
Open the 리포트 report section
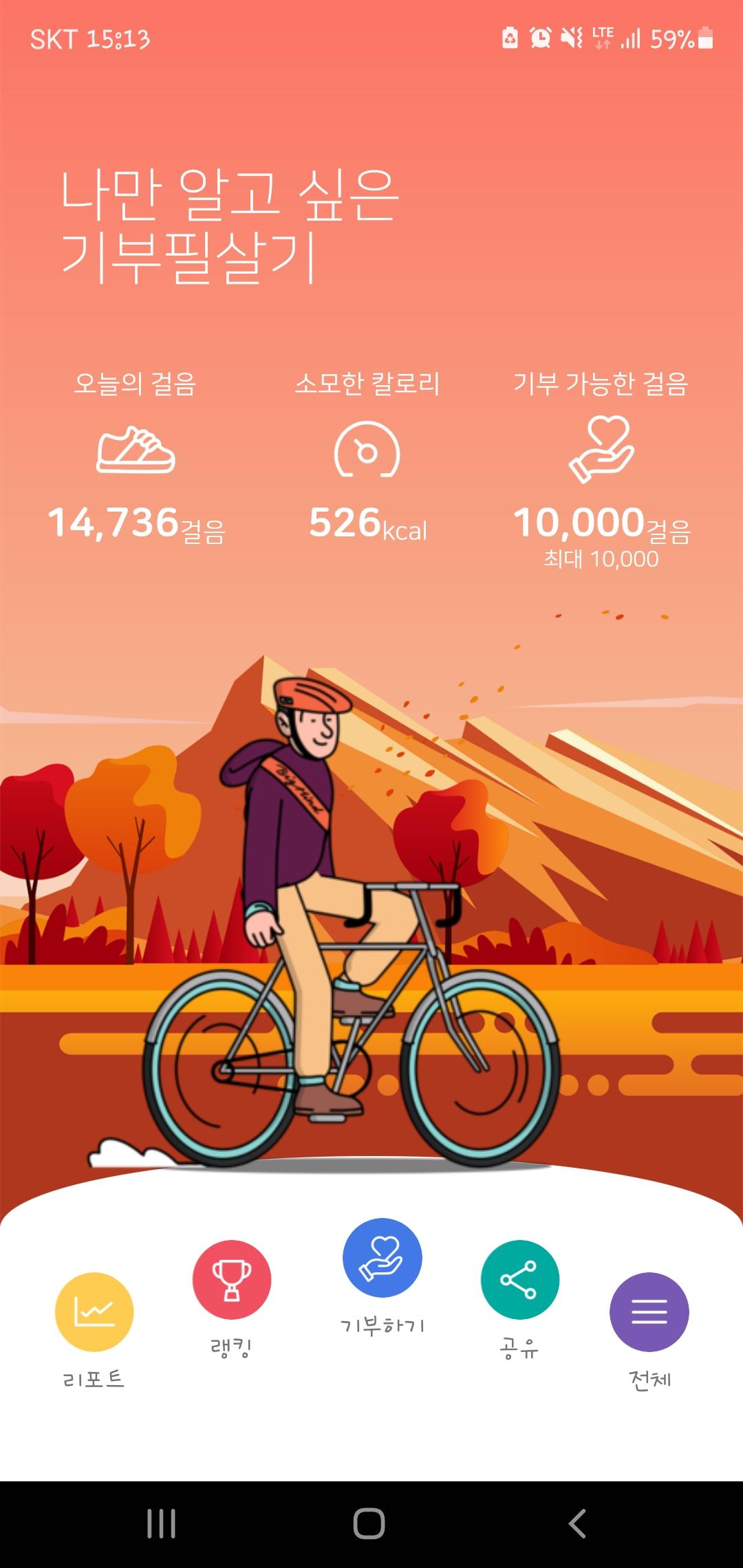point(94,1312)
